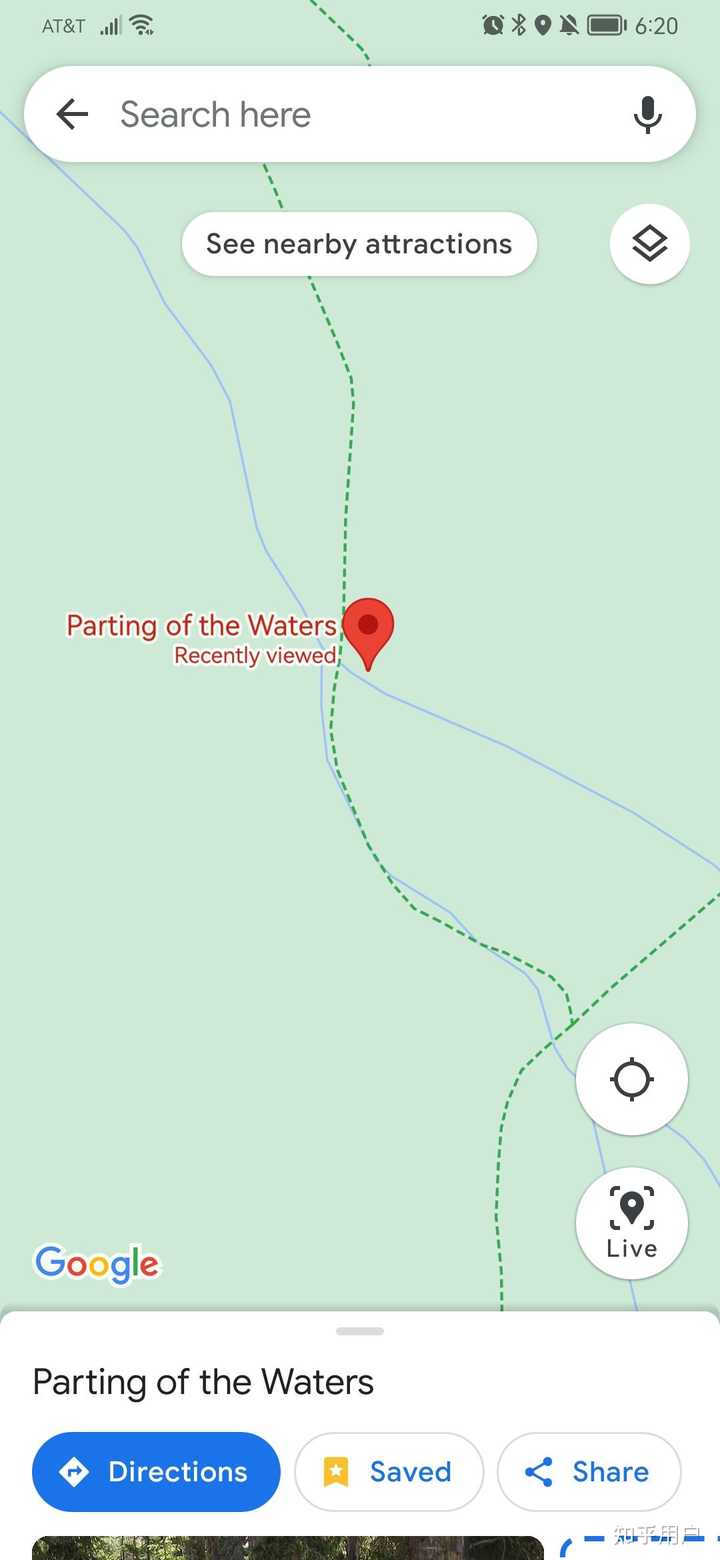This screenshot has height=1560, width=720.
Task: Start voice search with the microphone
Action: click(648, 114)
